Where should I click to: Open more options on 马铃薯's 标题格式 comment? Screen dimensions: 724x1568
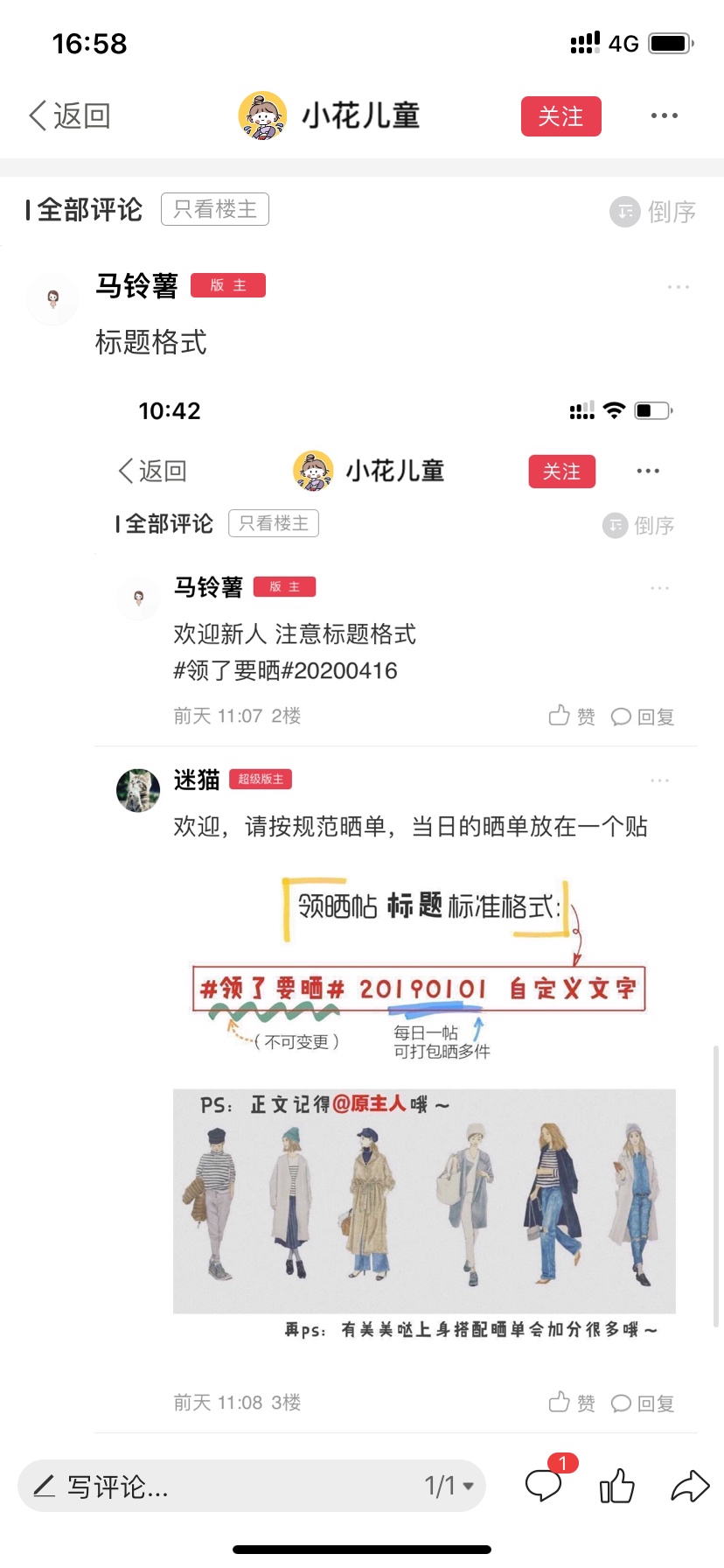(x=678, y=287)
